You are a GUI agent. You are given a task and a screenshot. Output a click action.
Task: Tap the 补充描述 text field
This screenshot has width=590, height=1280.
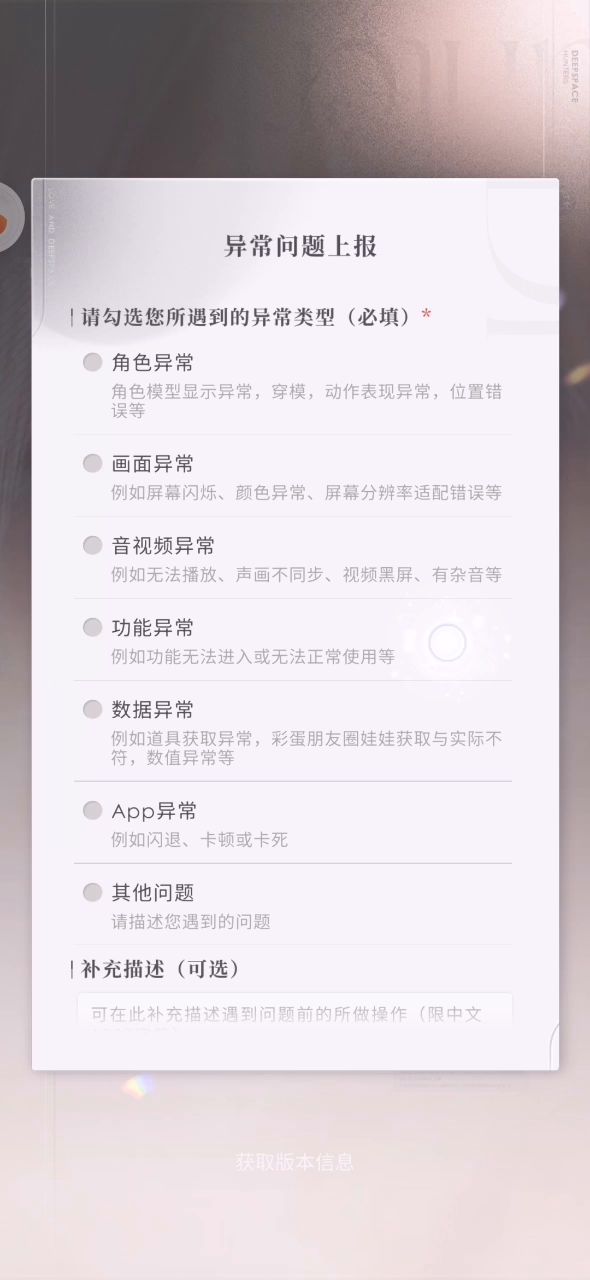(x=295, y=1010)
